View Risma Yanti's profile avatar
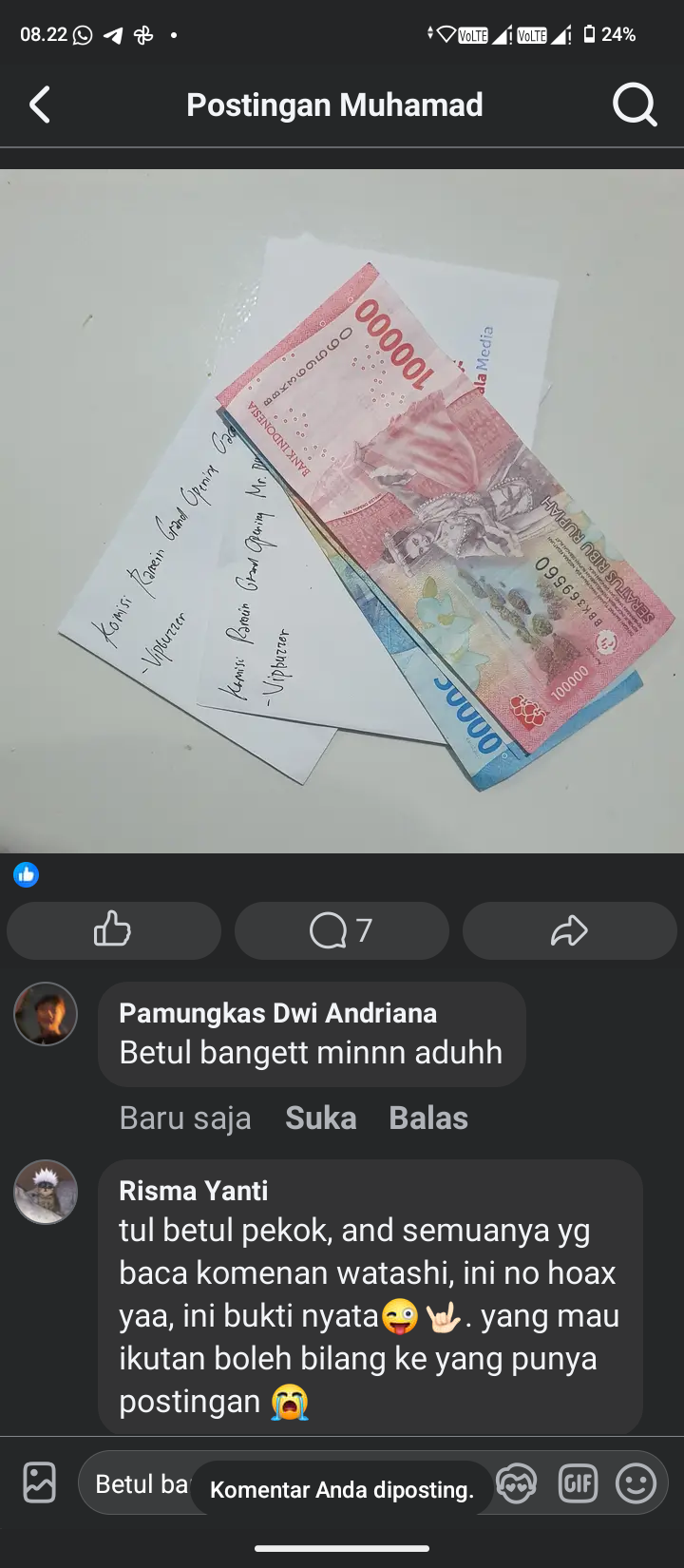 tap(46, 1192)
